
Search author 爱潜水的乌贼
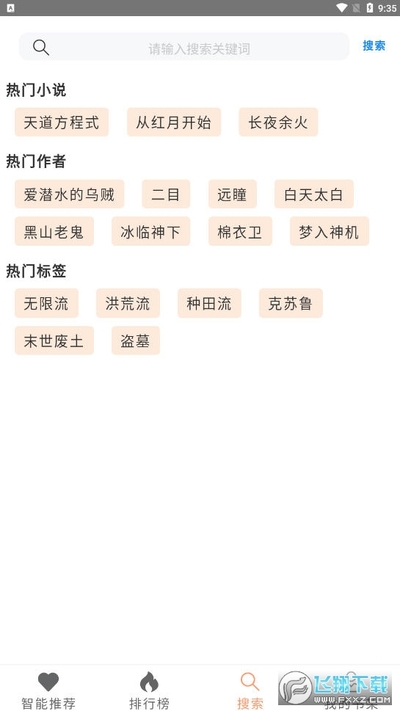point(69,194)
